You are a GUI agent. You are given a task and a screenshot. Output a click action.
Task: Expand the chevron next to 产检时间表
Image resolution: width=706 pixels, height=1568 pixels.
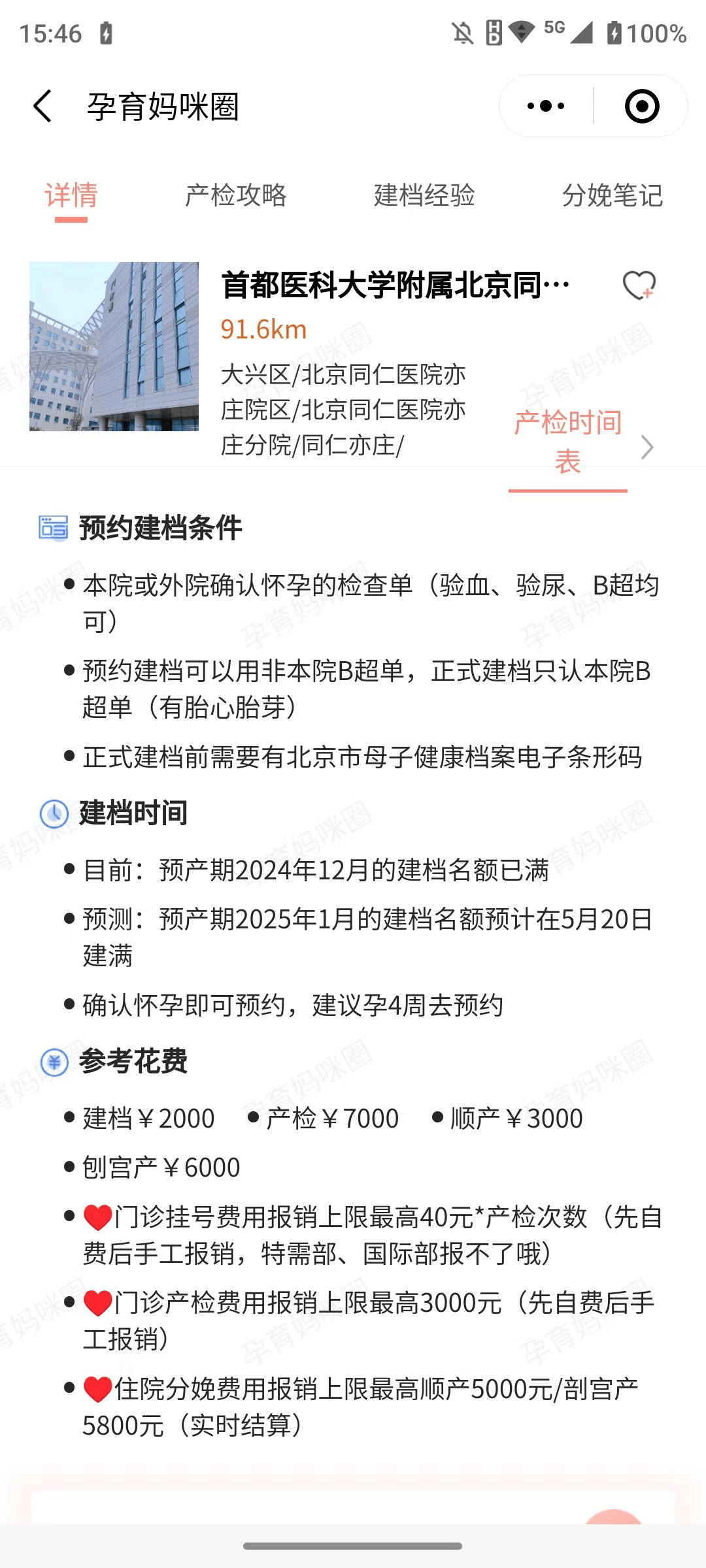(x=647, y=448)
